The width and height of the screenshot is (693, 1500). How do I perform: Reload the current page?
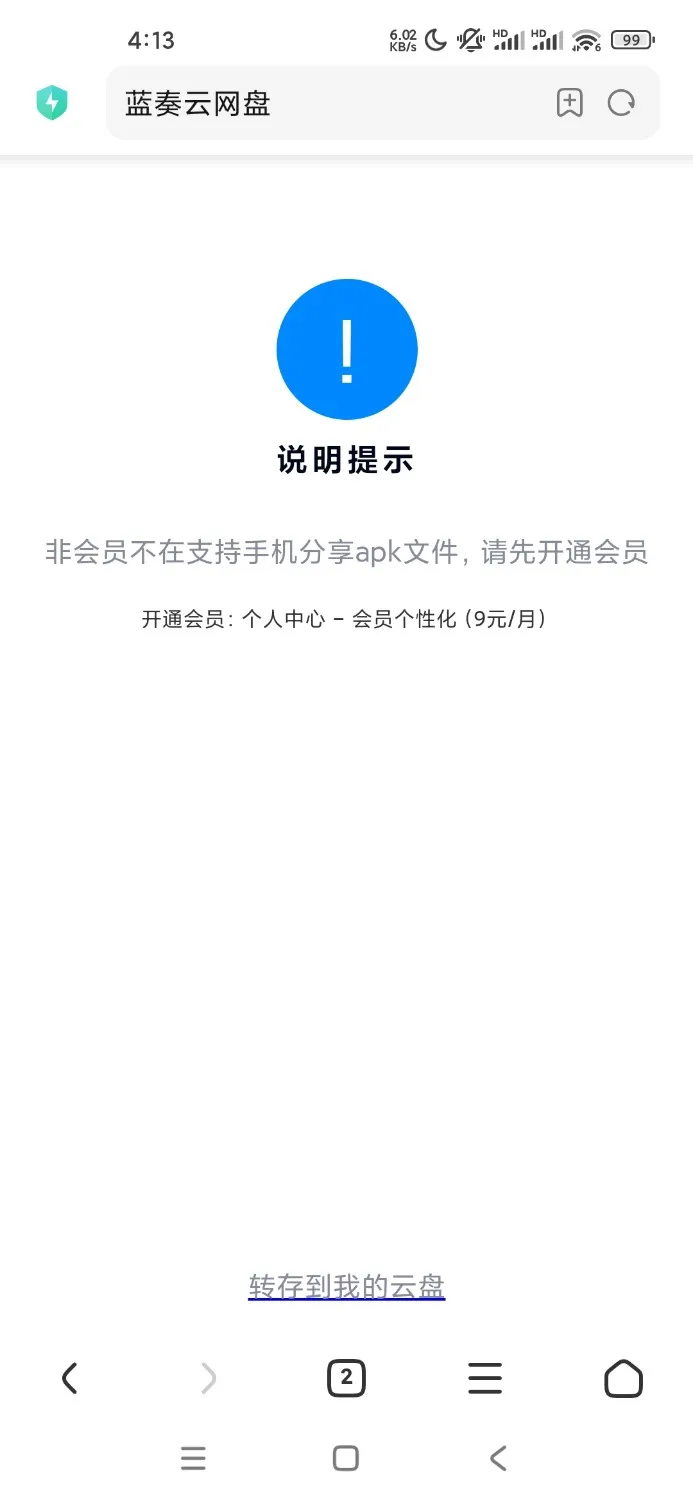tap(622, 103)
